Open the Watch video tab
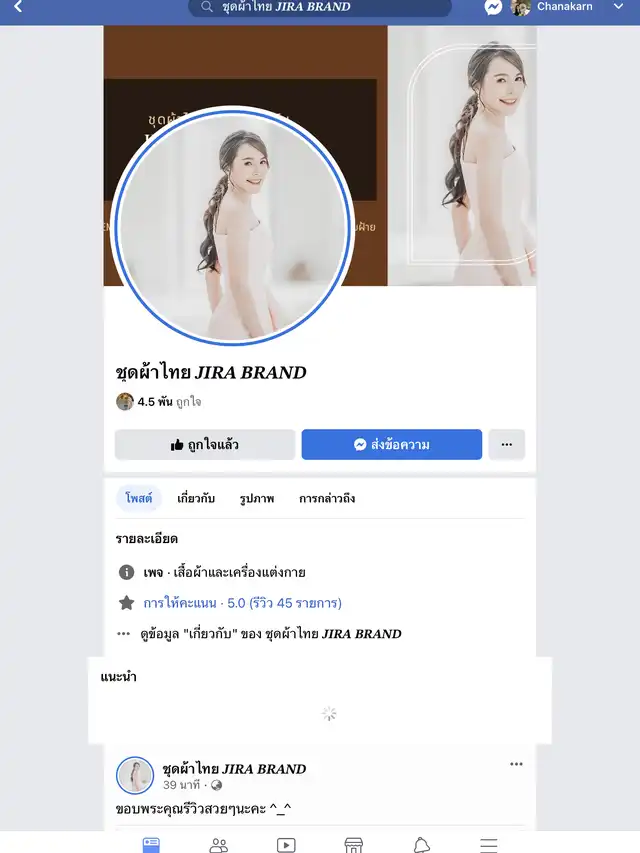This screenshot has height=853, width=640. (x=286, y=845)
